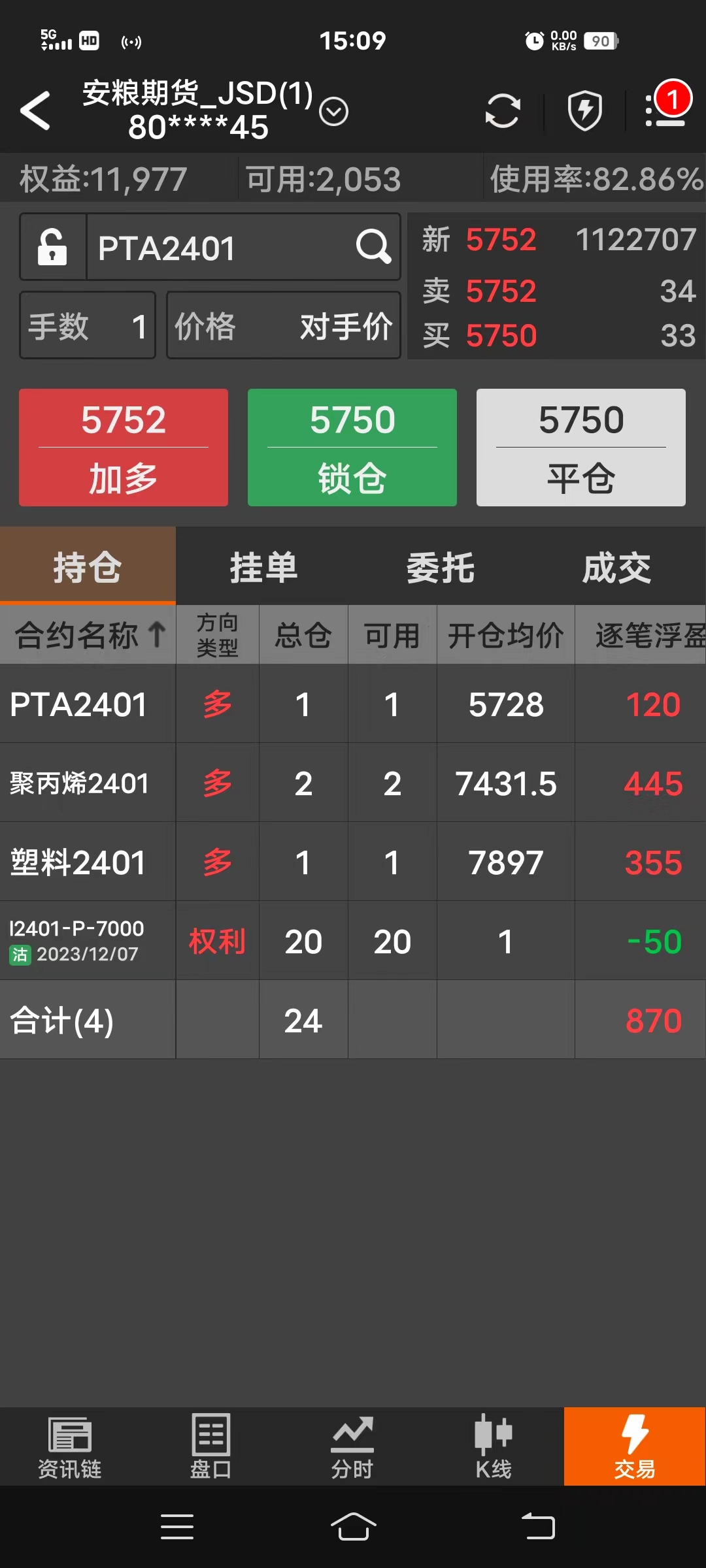Screen dimensions: 706x1568
Task: Edit the 手数 quantity field
Action: click(x=88, y=325)
